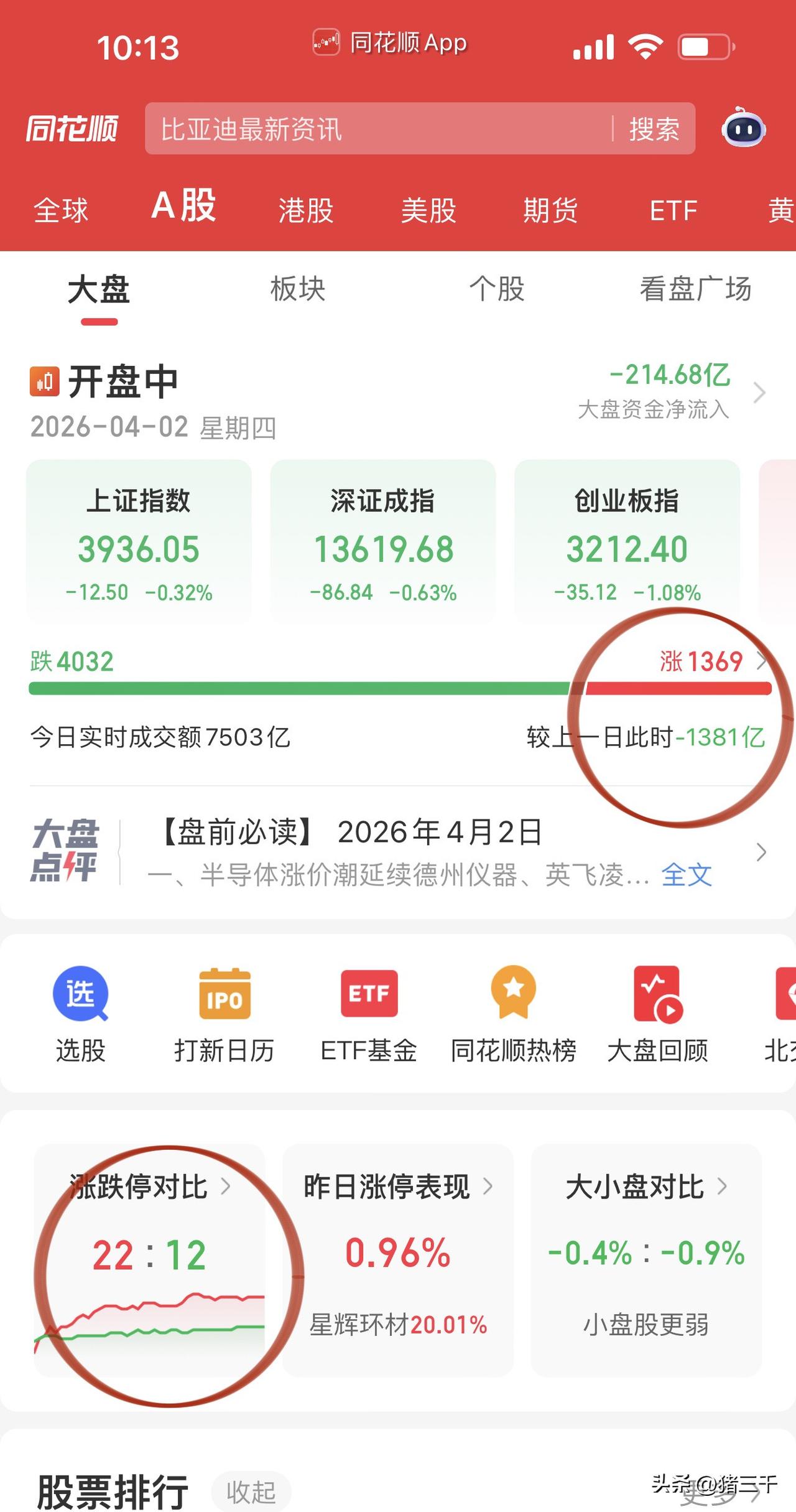The width and height of the screenshot is (796, 1512).
Task: Switch to the 板块 sector tab
Action: (296, 289)
